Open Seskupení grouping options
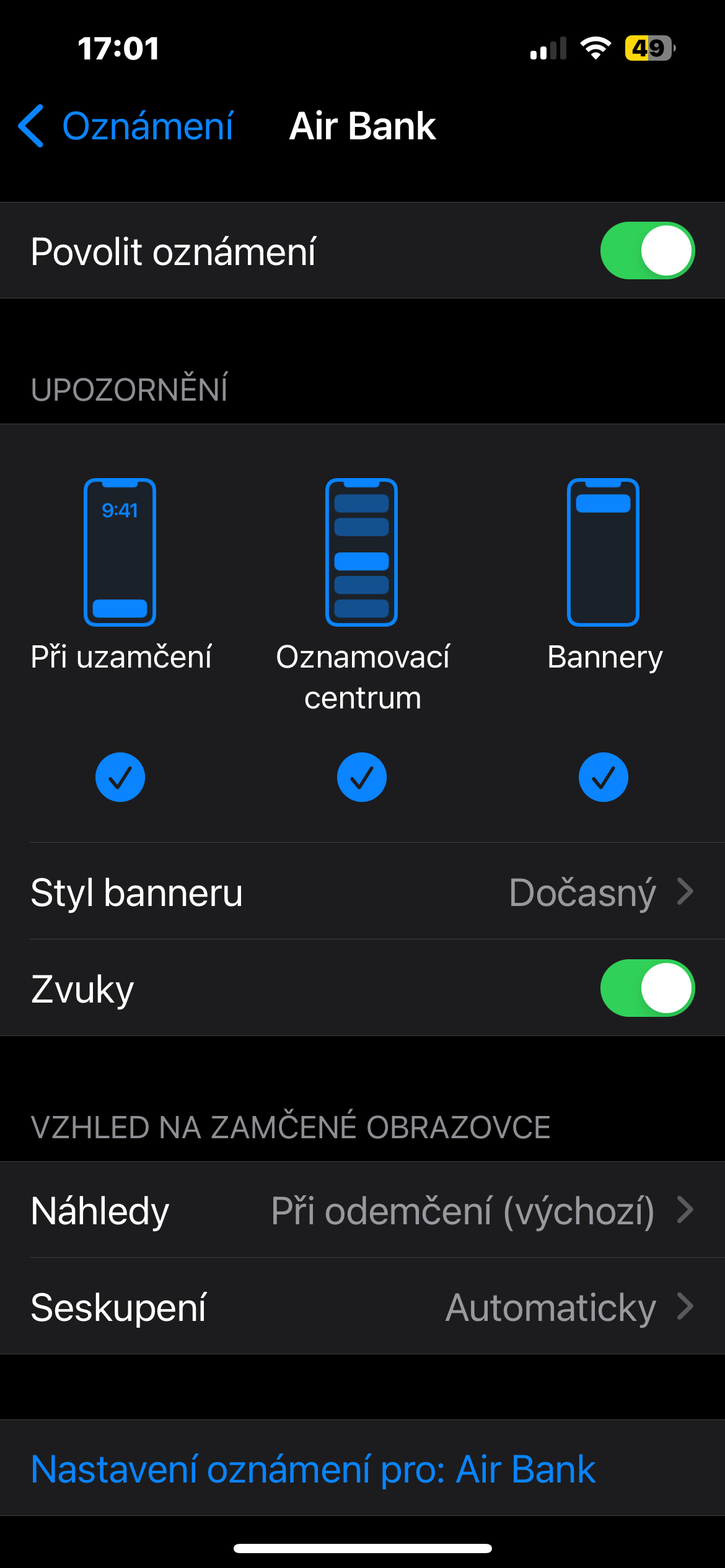Viewport: 725px width, 1568px height. (362, 1307)
